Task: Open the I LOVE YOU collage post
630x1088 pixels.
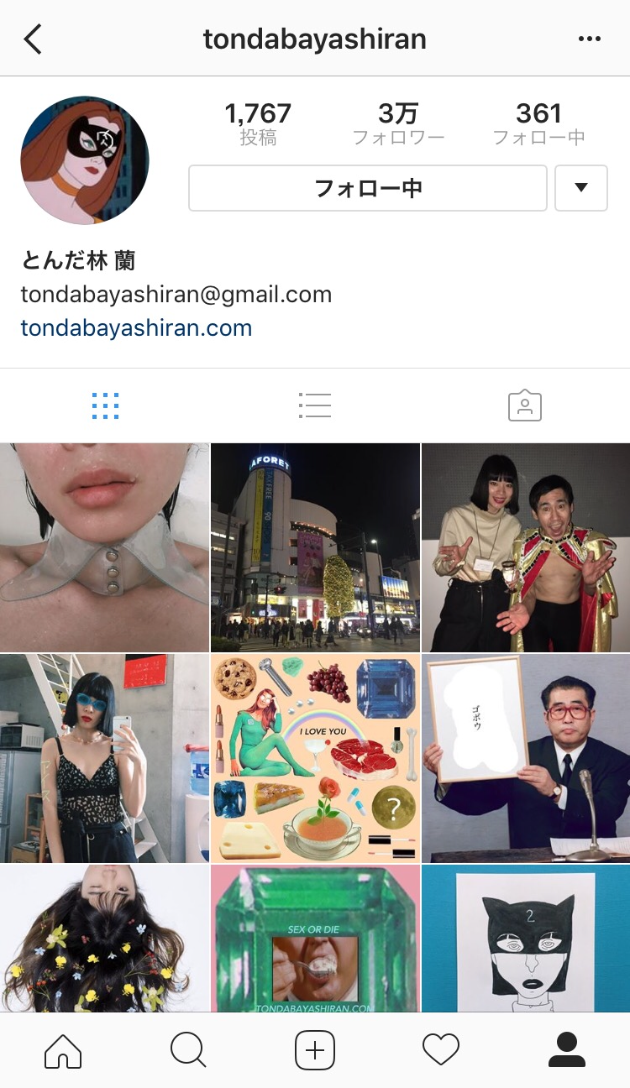Action: (x=315, y=758)
